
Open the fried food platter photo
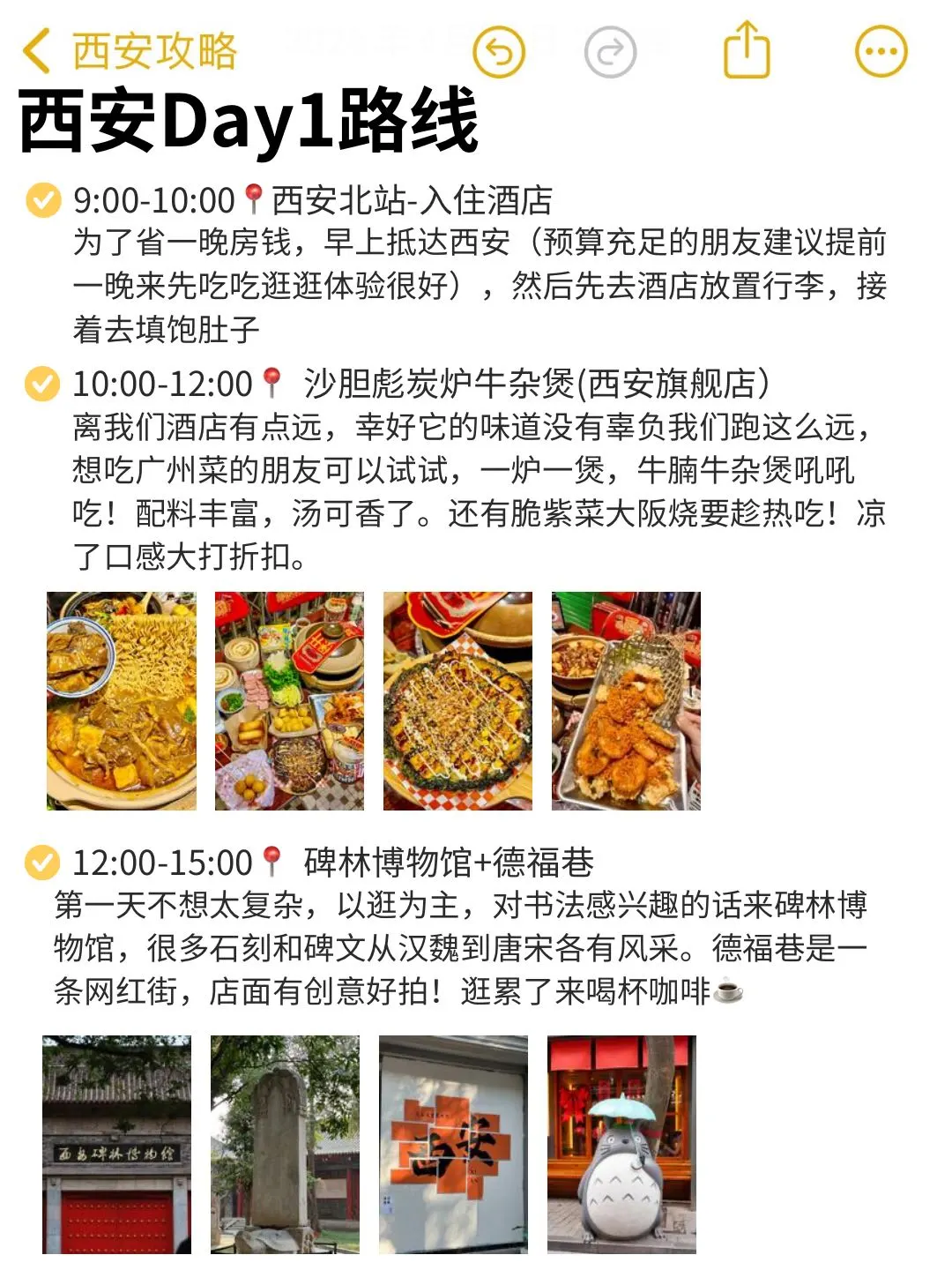[629, 698]
